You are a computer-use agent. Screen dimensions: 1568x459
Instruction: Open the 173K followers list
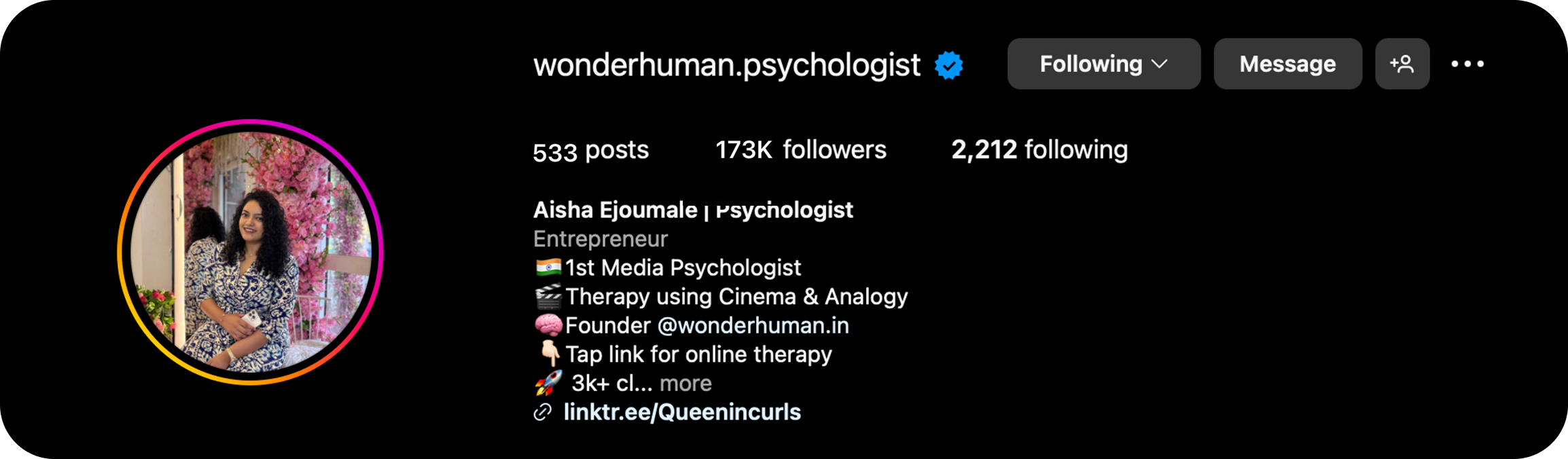tap(800, 149)
